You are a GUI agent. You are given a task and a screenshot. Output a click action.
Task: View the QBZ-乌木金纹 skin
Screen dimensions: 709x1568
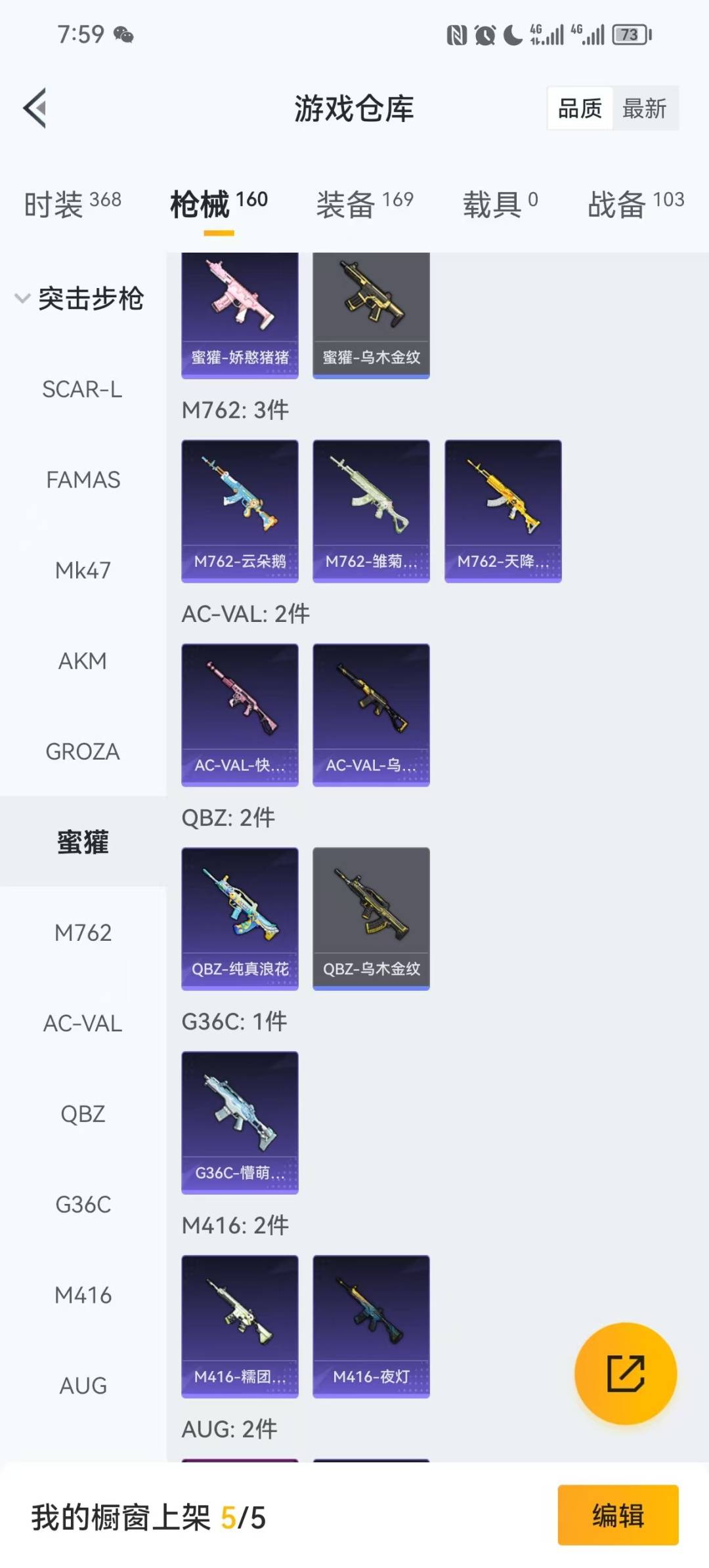tap(371, 918)
